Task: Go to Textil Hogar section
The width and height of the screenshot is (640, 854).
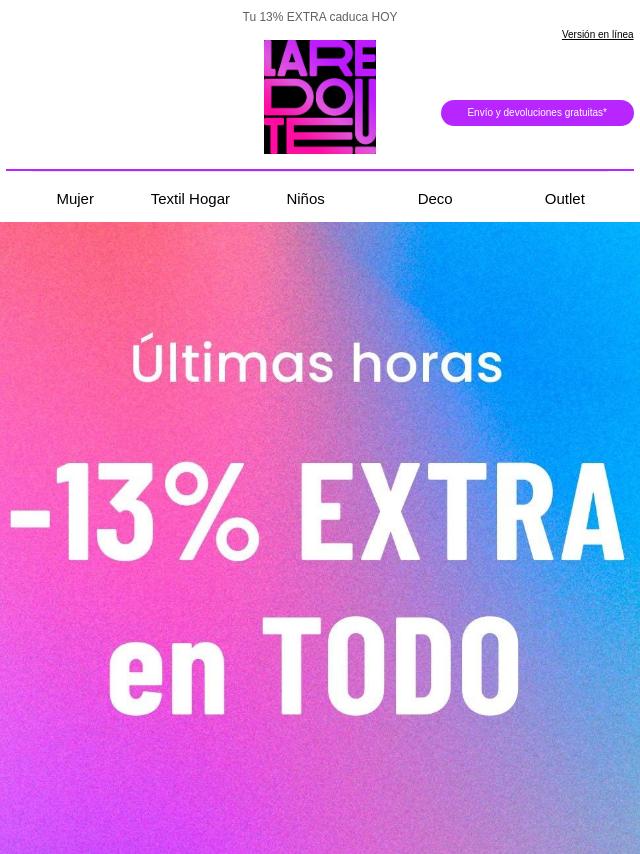Action: tap(190, 199)
